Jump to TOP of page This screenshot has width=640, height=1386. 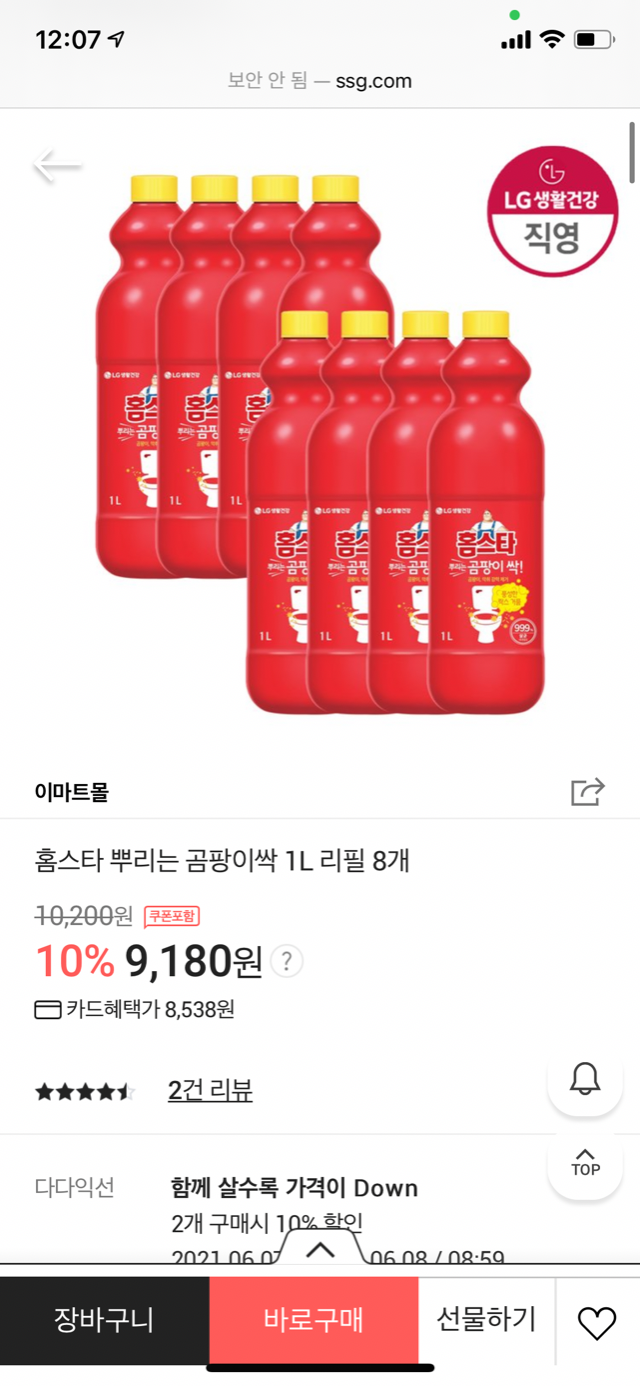click(585, 1162)
